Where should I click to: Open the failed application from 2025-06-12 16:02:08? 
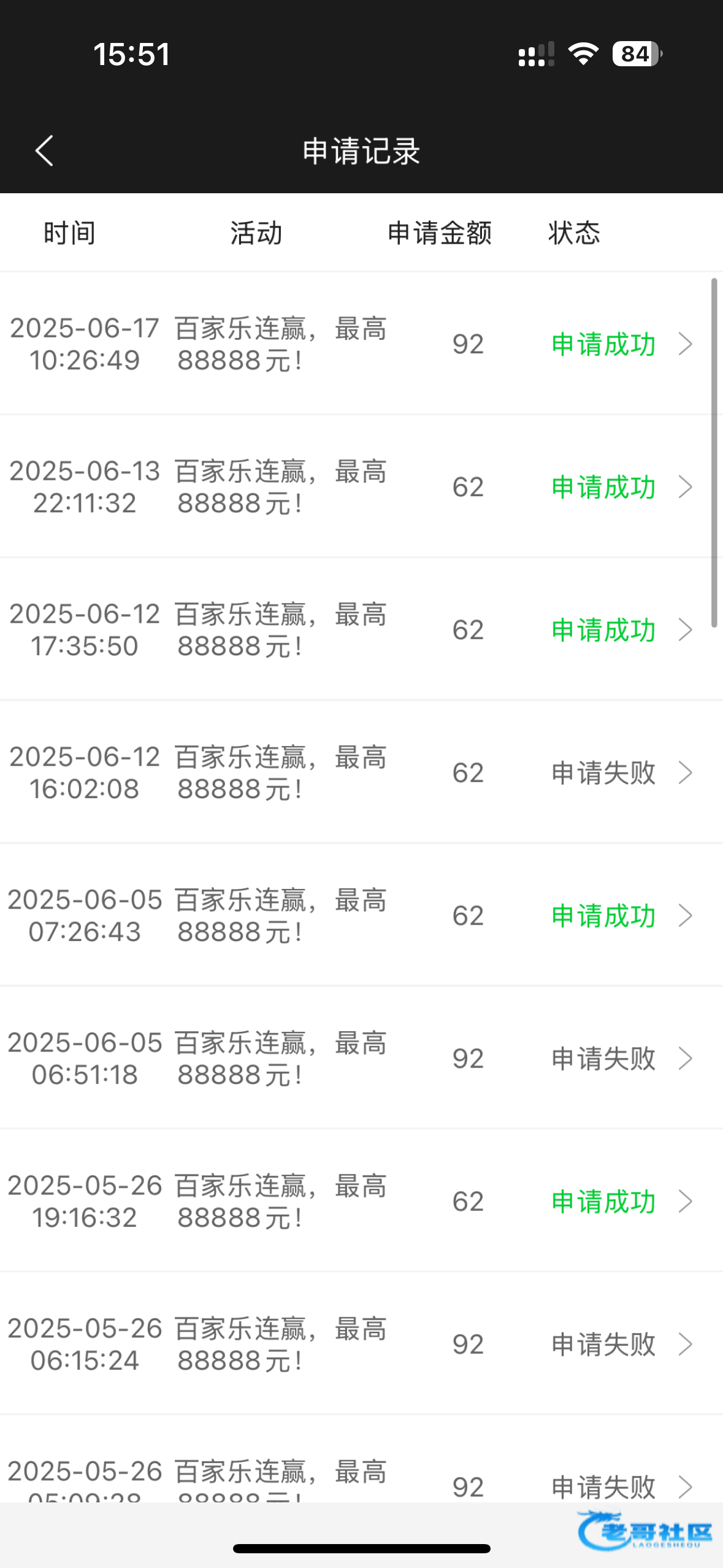click(685, 773)
